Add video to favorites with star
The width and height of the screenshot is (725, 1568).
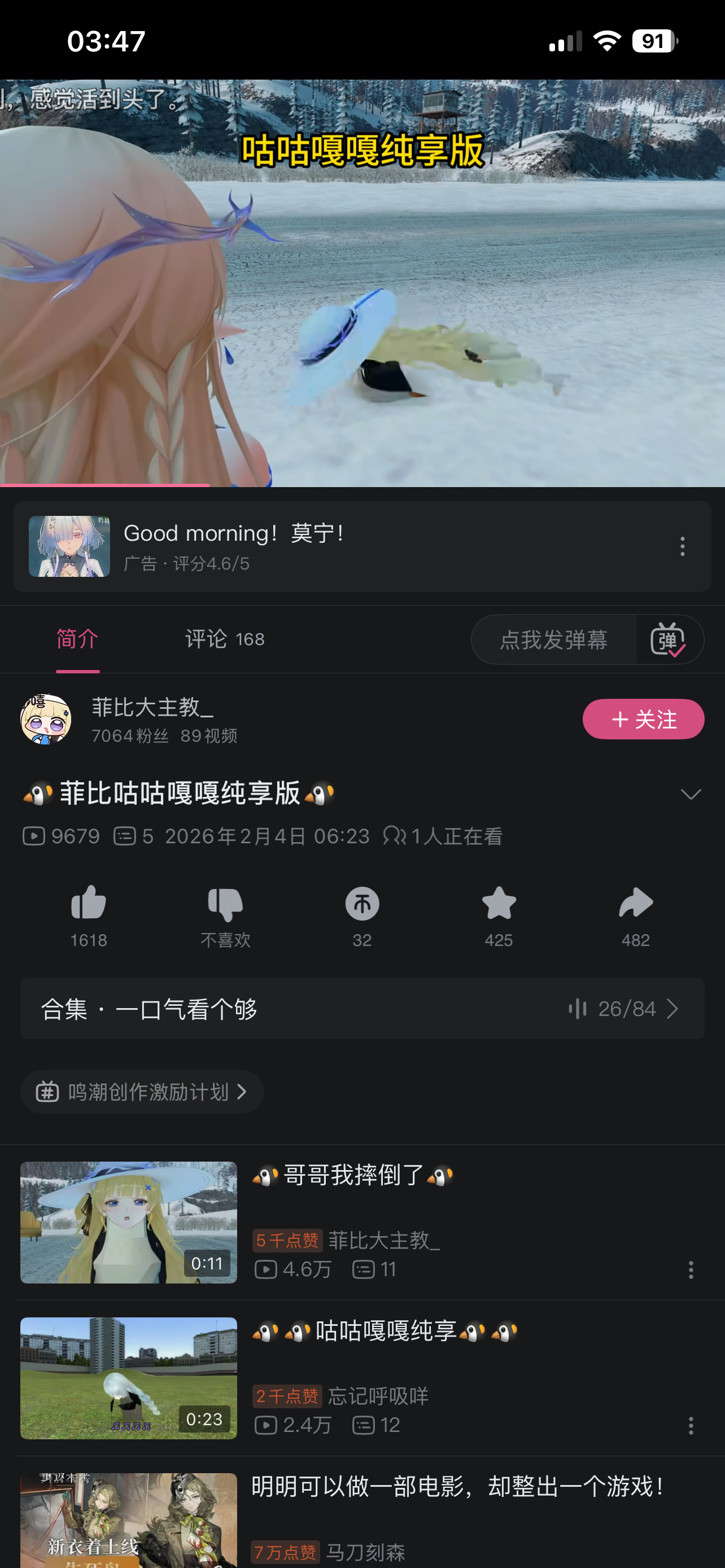click(499, 916)
